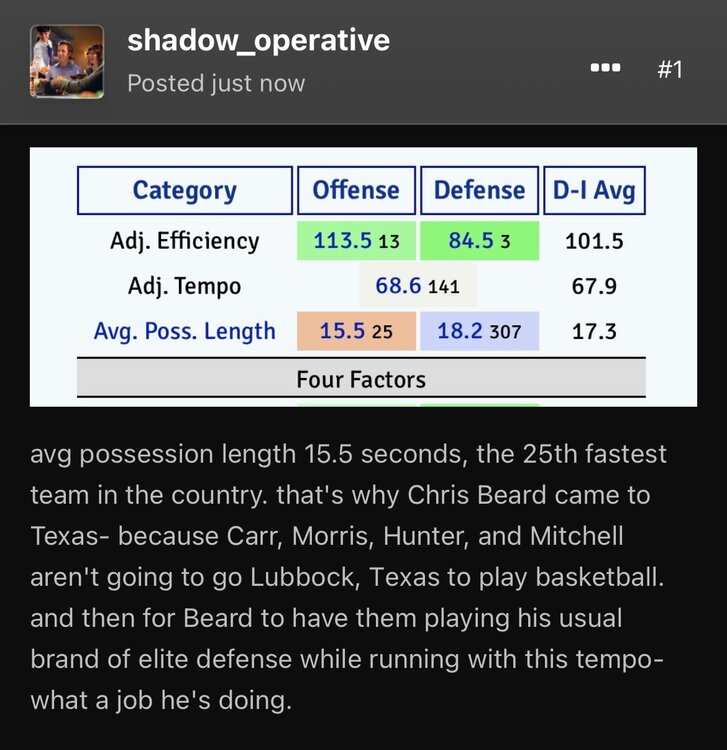This screenshot has width=727, height=750.
Task: Enlarge the efficiency stats table image
Action: (x=362, y=277)
